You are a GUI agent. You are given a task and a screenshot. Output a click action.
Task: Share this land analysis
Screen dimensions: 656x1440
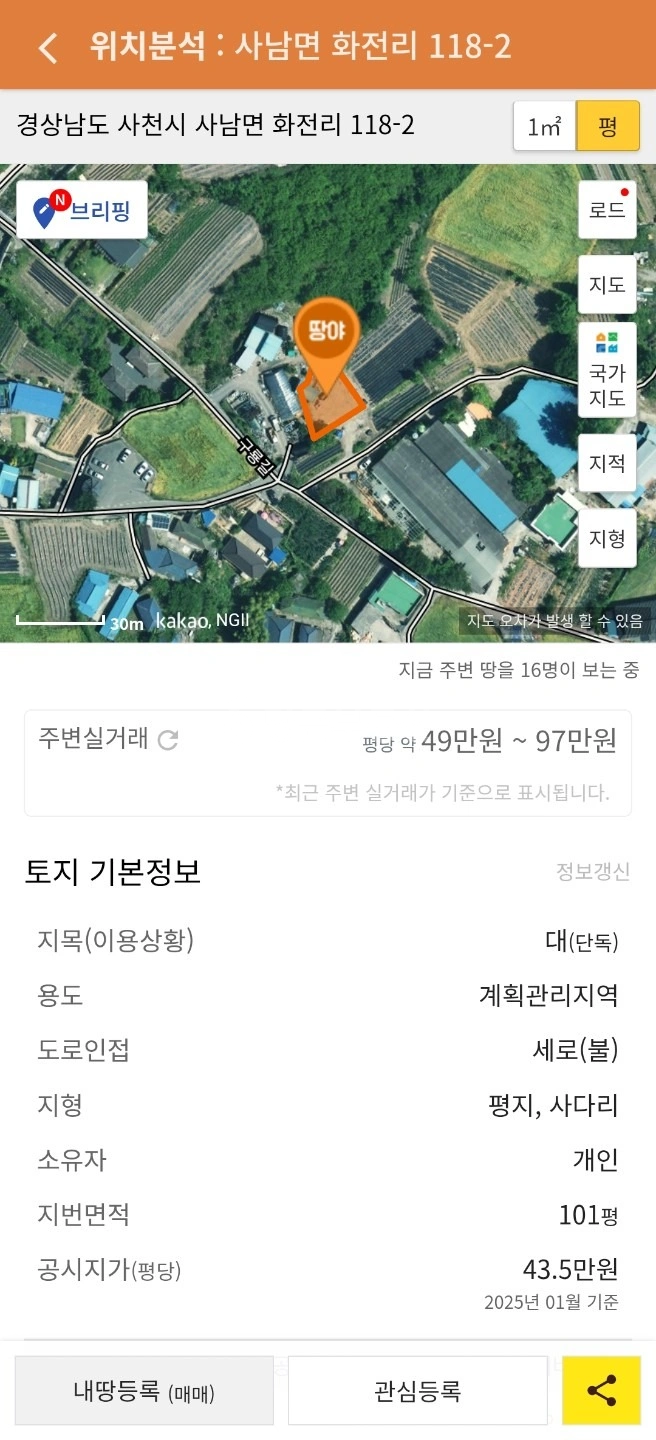click(x=601, y=1390)
